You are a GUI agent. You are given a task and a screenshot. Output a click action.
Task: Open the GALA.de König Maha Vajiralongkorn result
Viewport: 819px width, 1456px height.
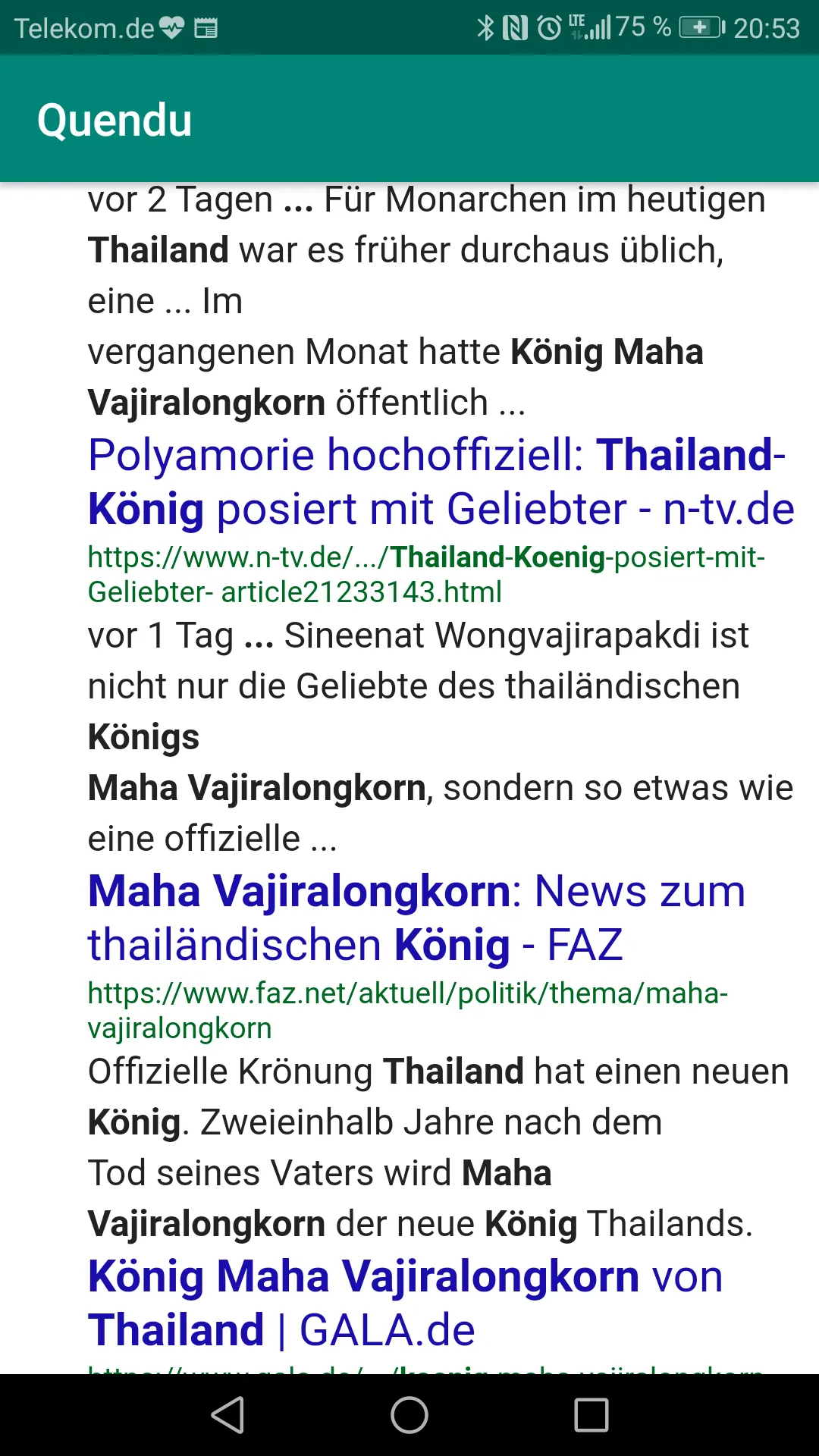[406, 1303]
